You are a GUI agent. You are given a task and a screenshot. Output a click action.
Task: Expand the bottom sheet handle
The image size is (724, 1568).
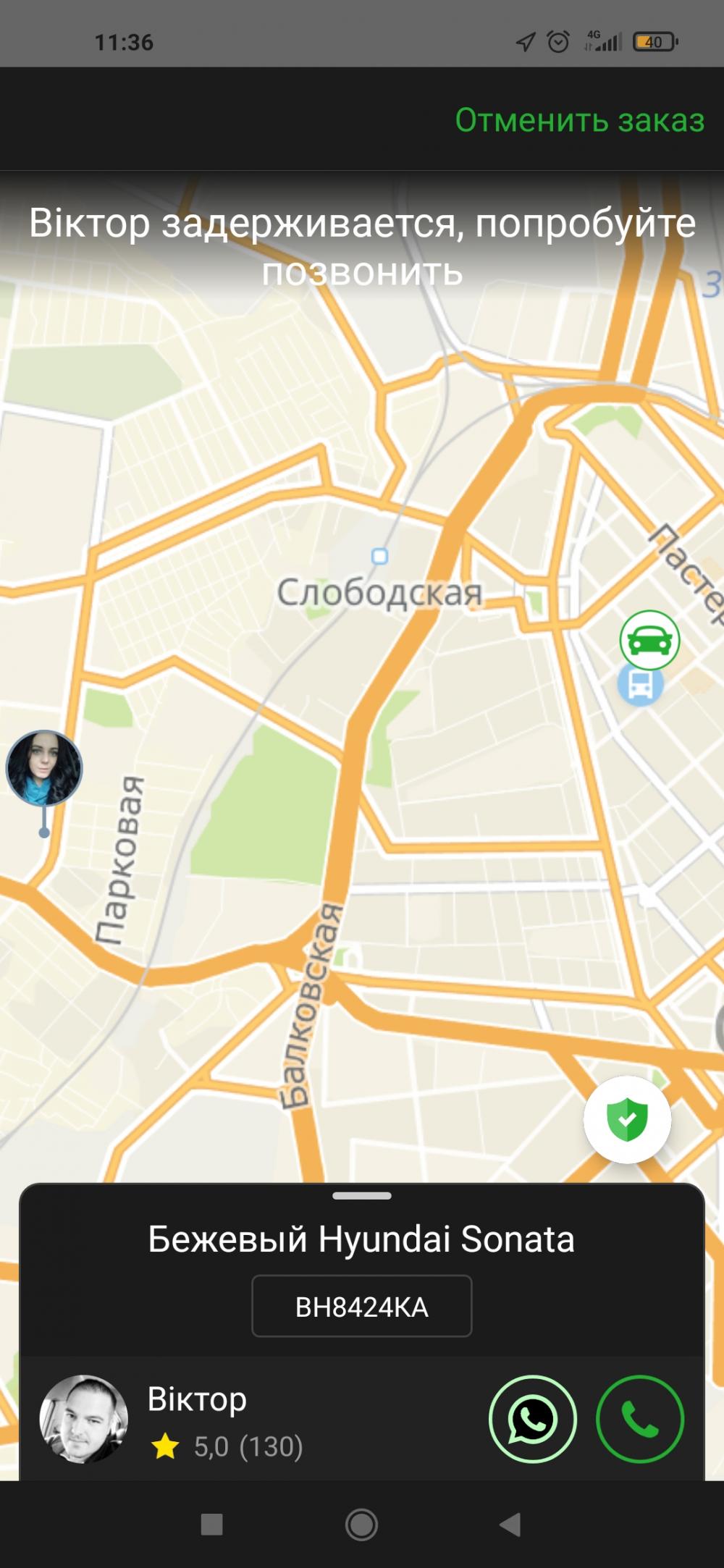point(362,1195)
